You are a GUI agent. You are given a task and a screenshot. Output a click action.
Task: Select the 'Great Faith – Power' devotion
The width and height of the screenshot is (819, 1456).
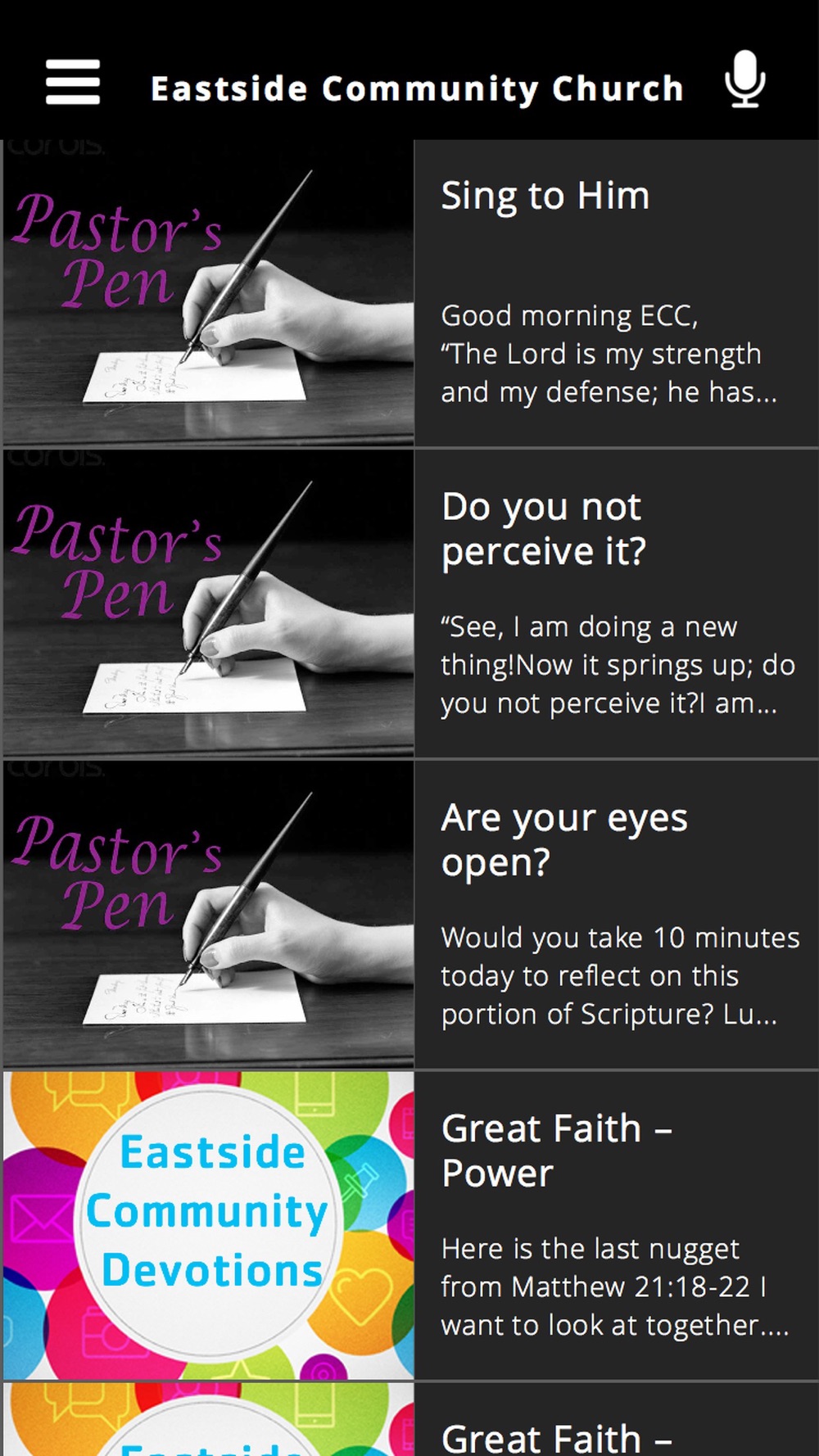click(556, 1150)
